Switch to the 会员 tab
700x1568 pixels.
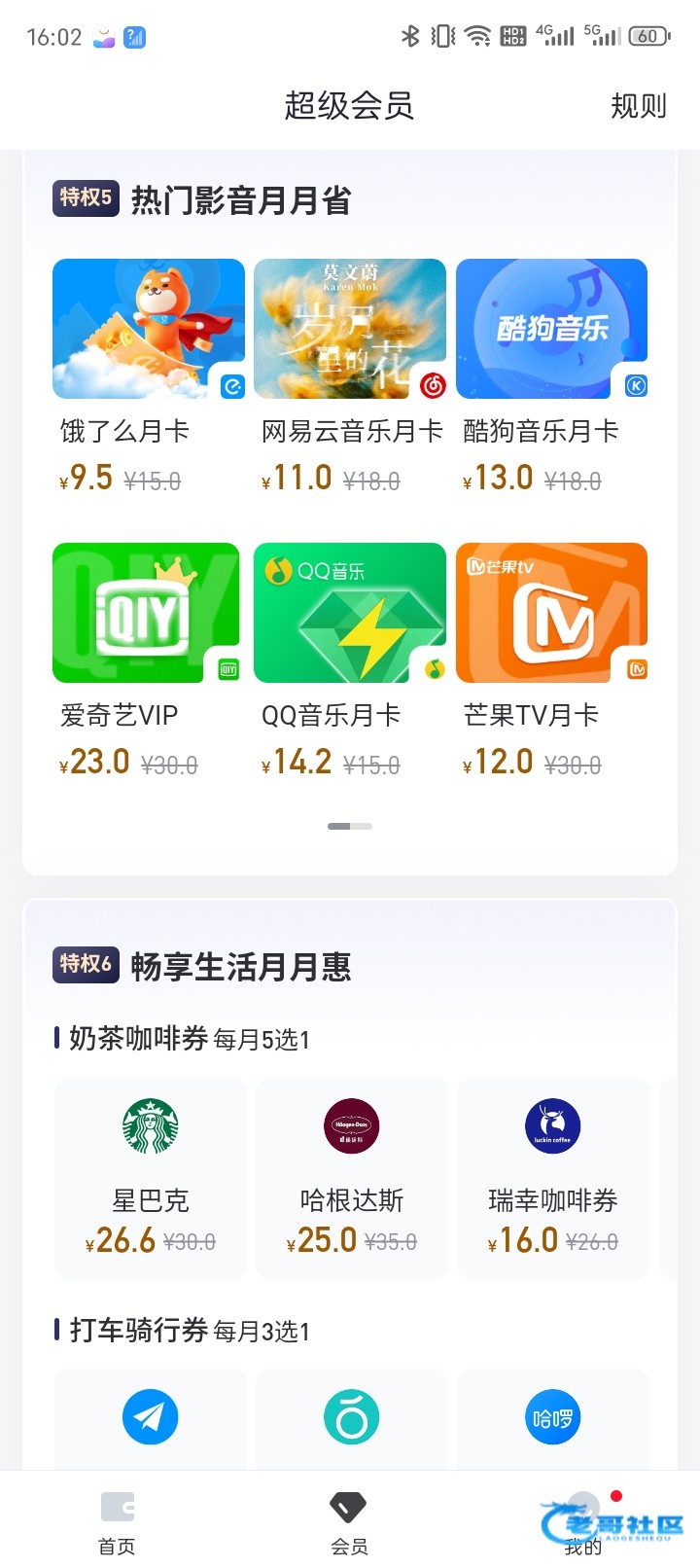click(x=349, y=1522)
